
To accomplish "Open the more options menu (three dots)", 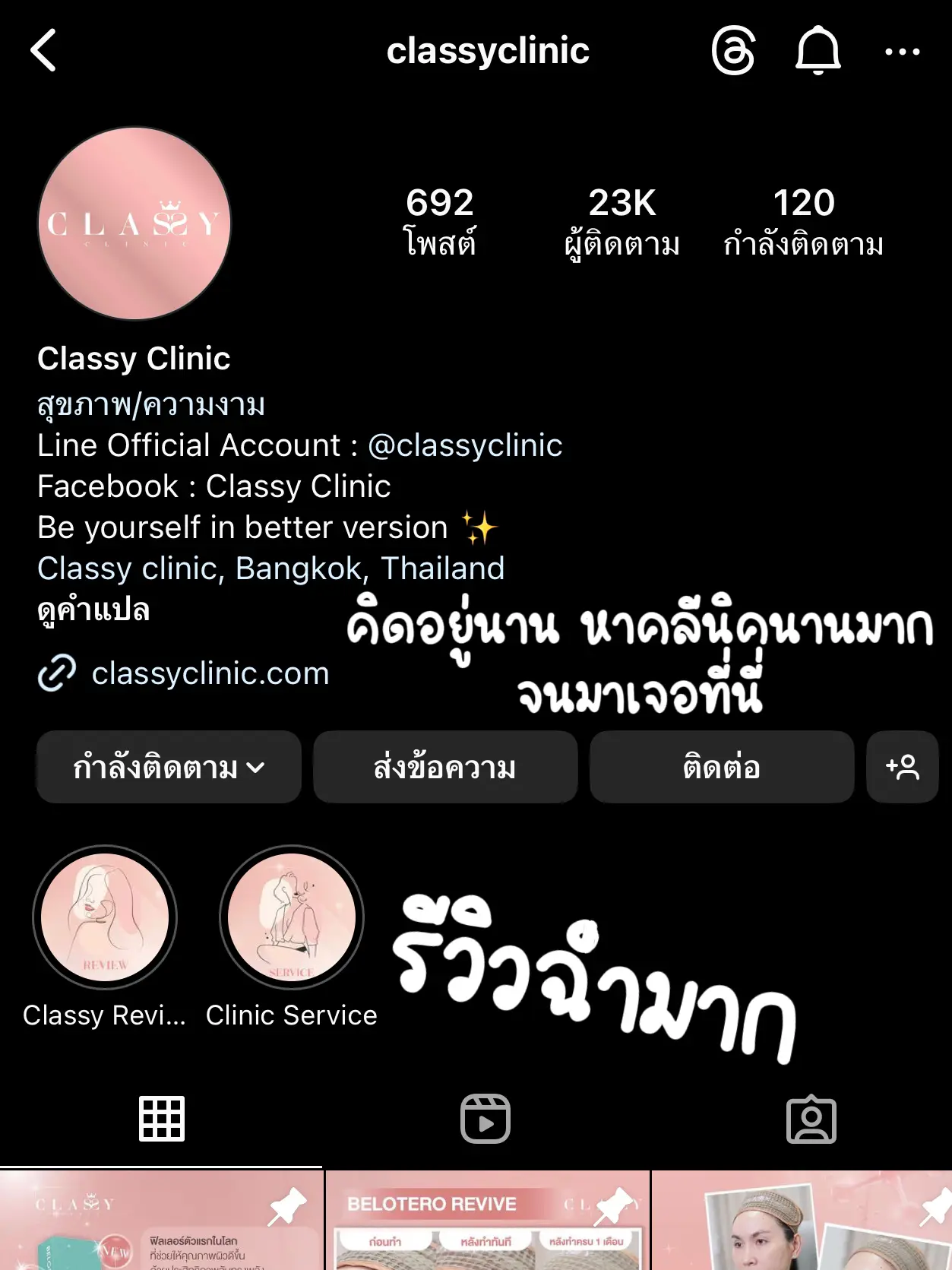I will click(x=903, y=51).
